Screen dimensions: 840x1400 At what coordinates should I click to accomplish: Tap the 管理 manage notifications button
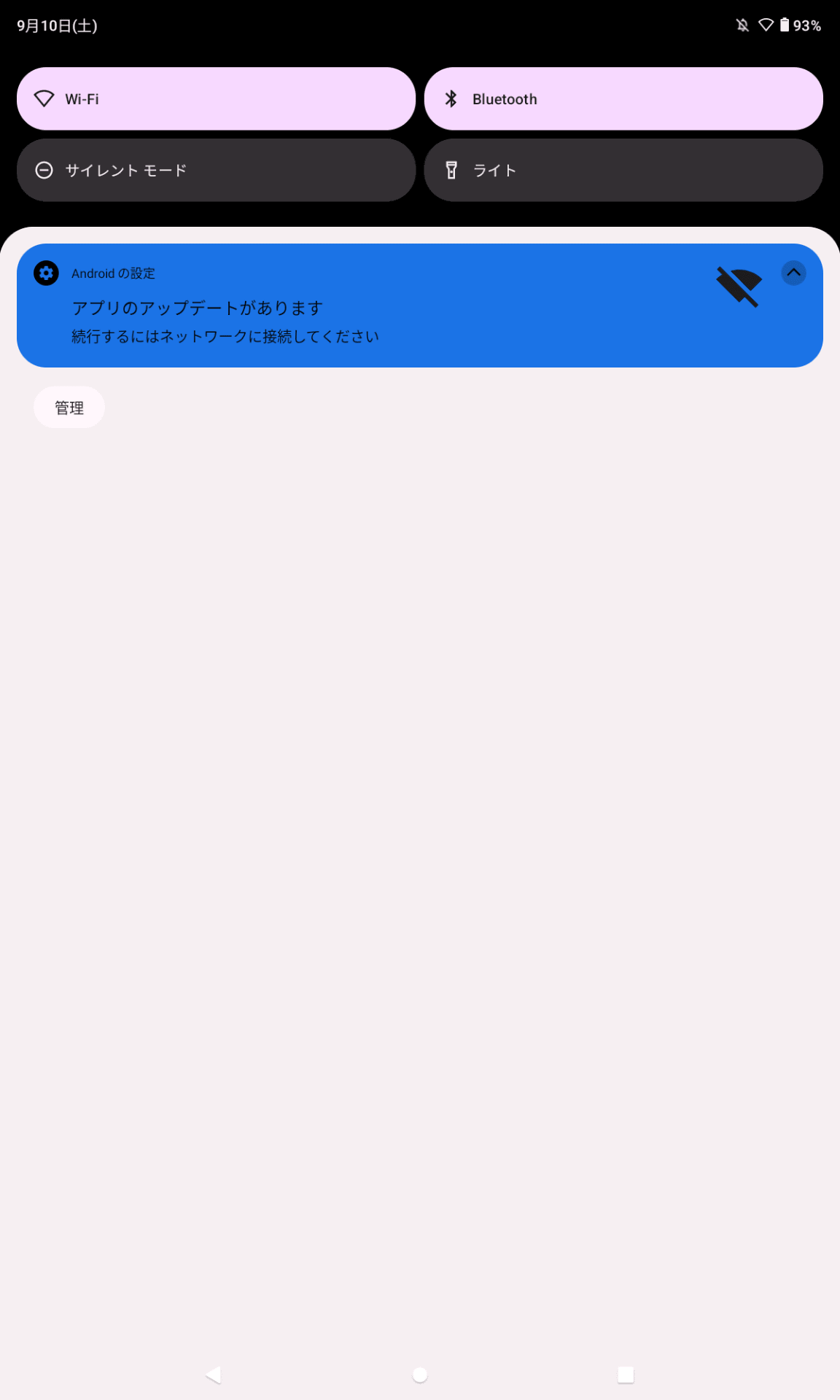[x=69, y=408]
